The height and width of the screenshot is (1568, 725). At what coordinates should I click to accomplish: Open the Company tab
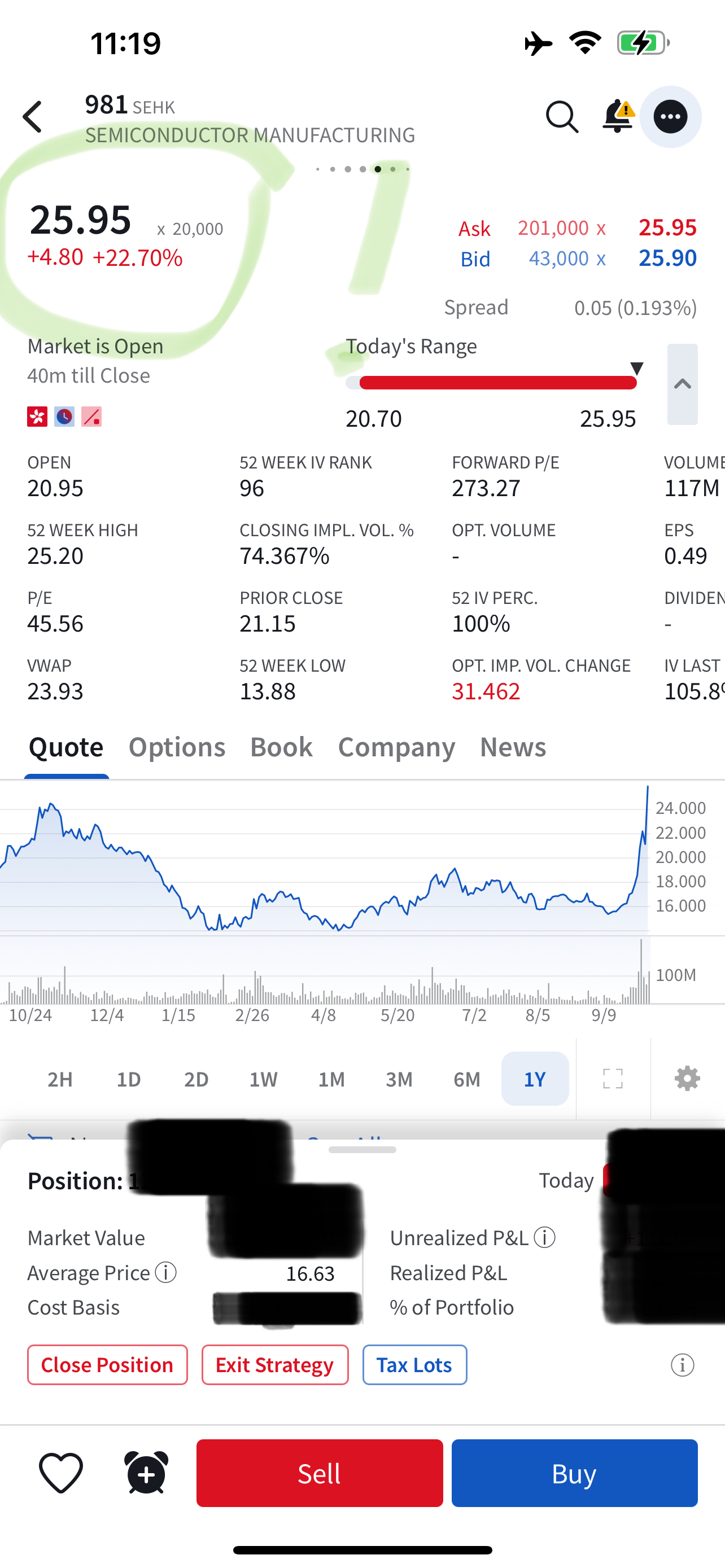click(396, 747)
